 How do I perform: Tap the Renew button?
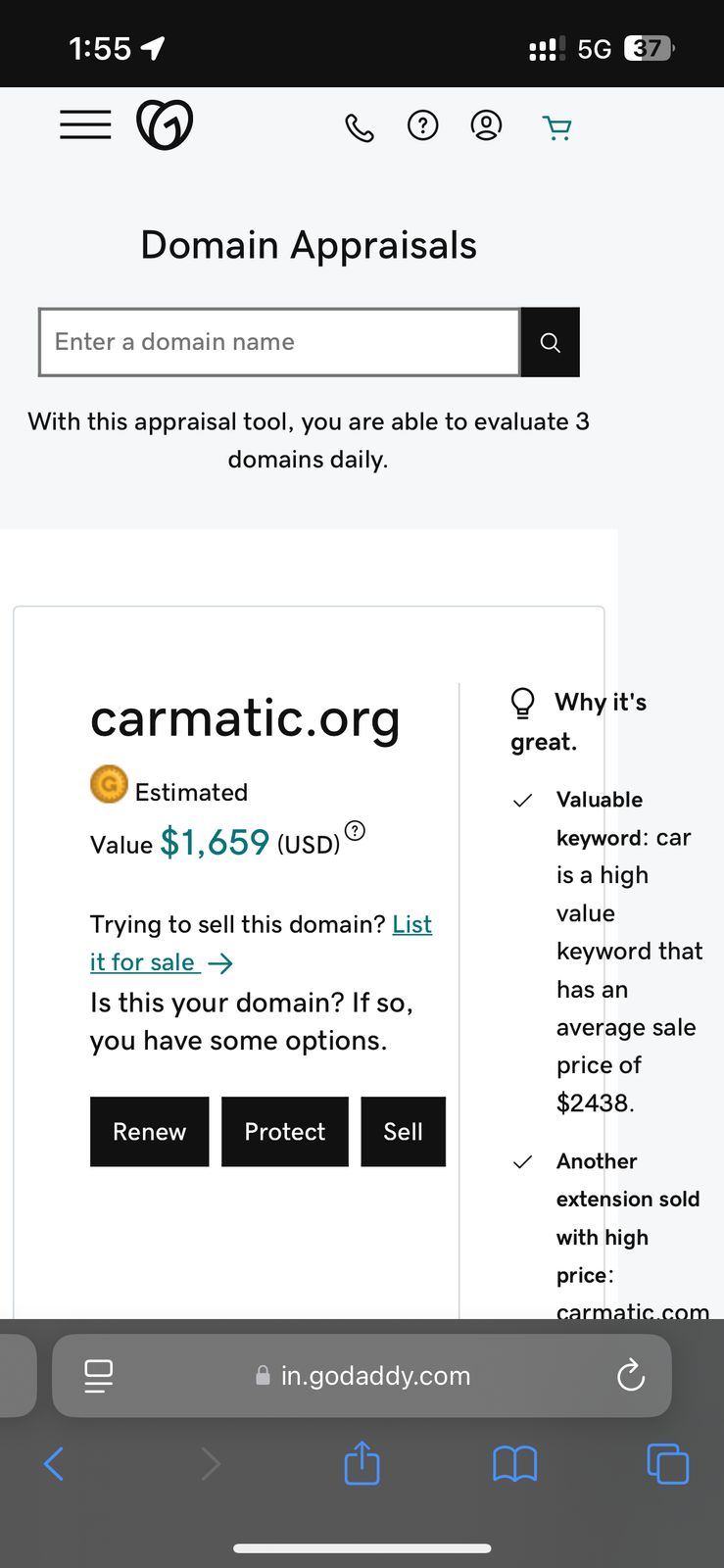(150, 1132)
